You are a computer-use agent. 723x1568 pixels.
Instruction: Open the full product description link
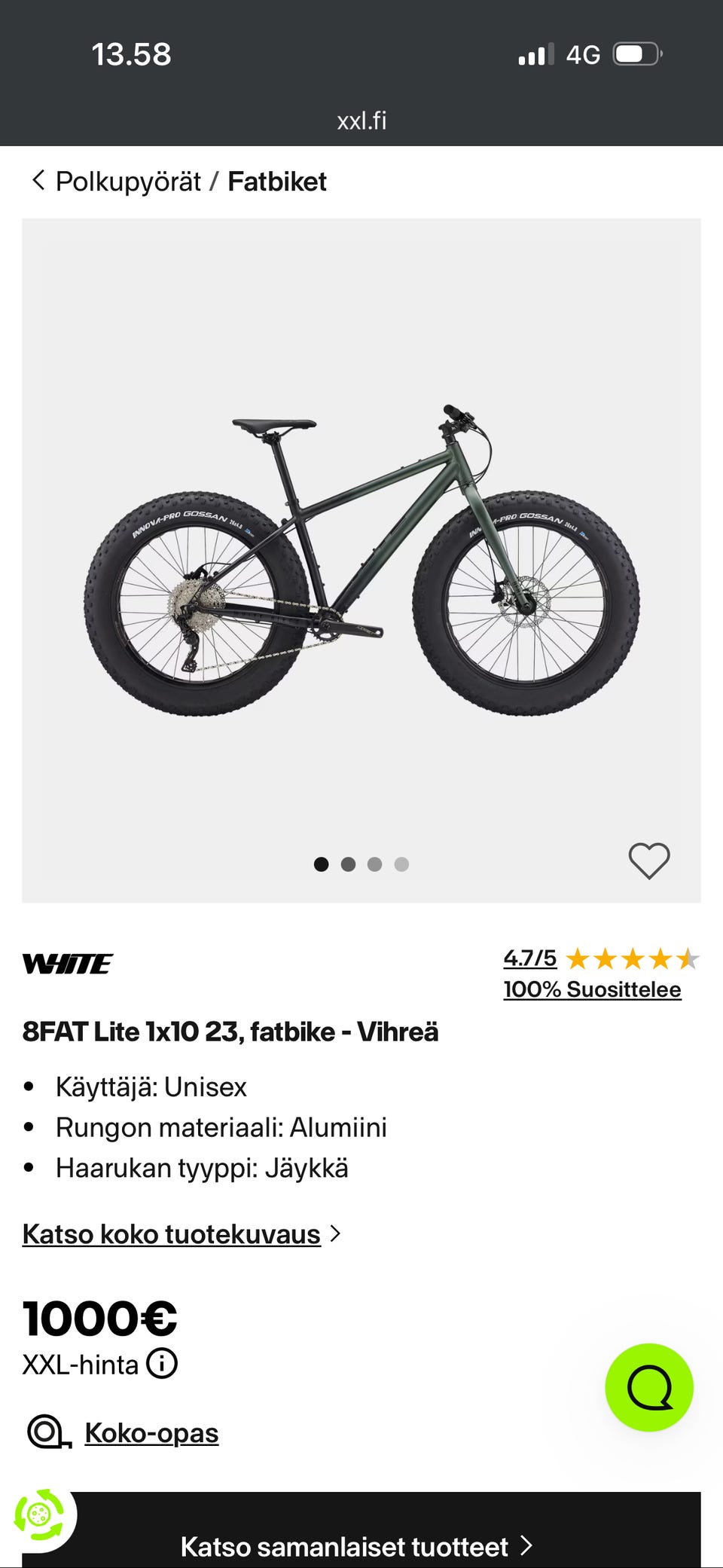[x=172, y=1234]
